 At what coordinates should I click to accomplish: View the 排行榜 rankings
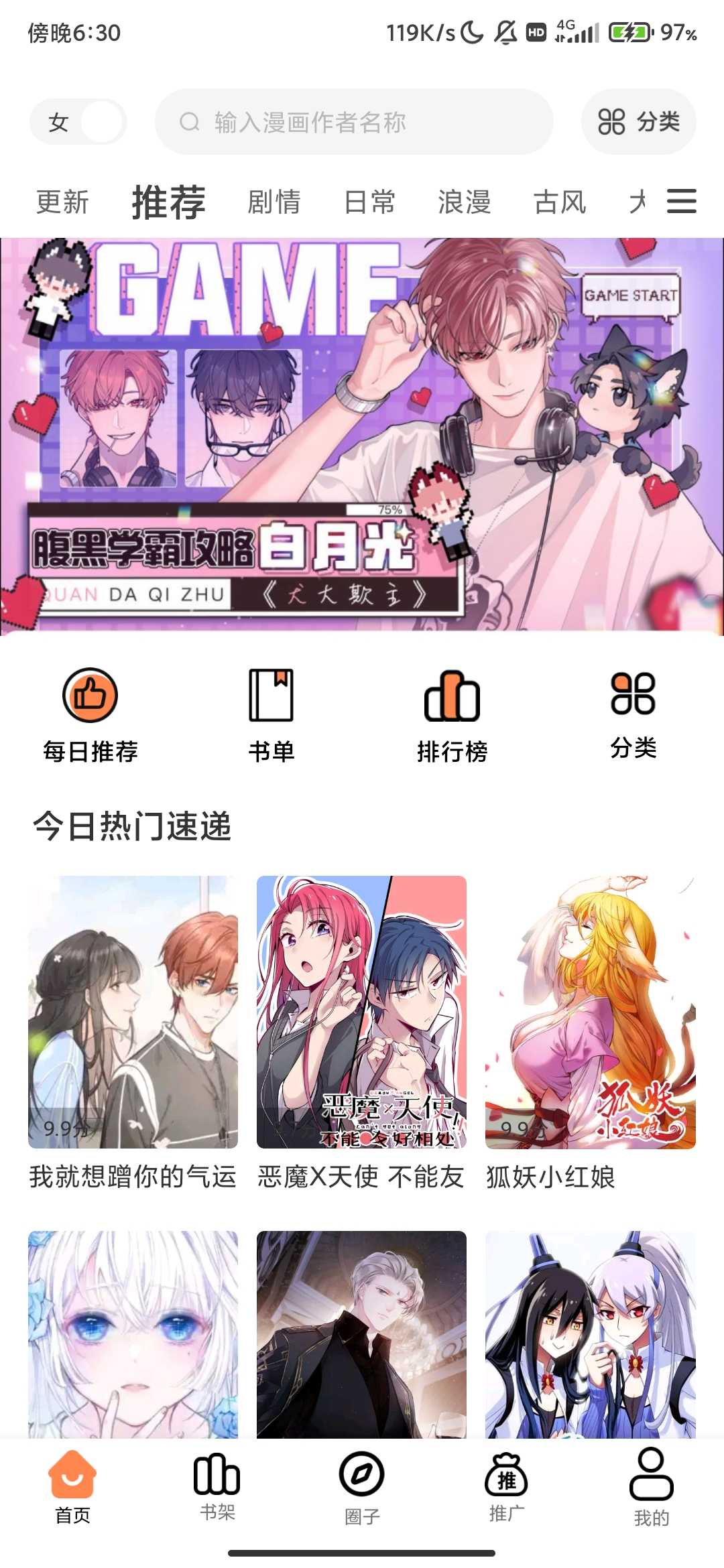point(452,715)
